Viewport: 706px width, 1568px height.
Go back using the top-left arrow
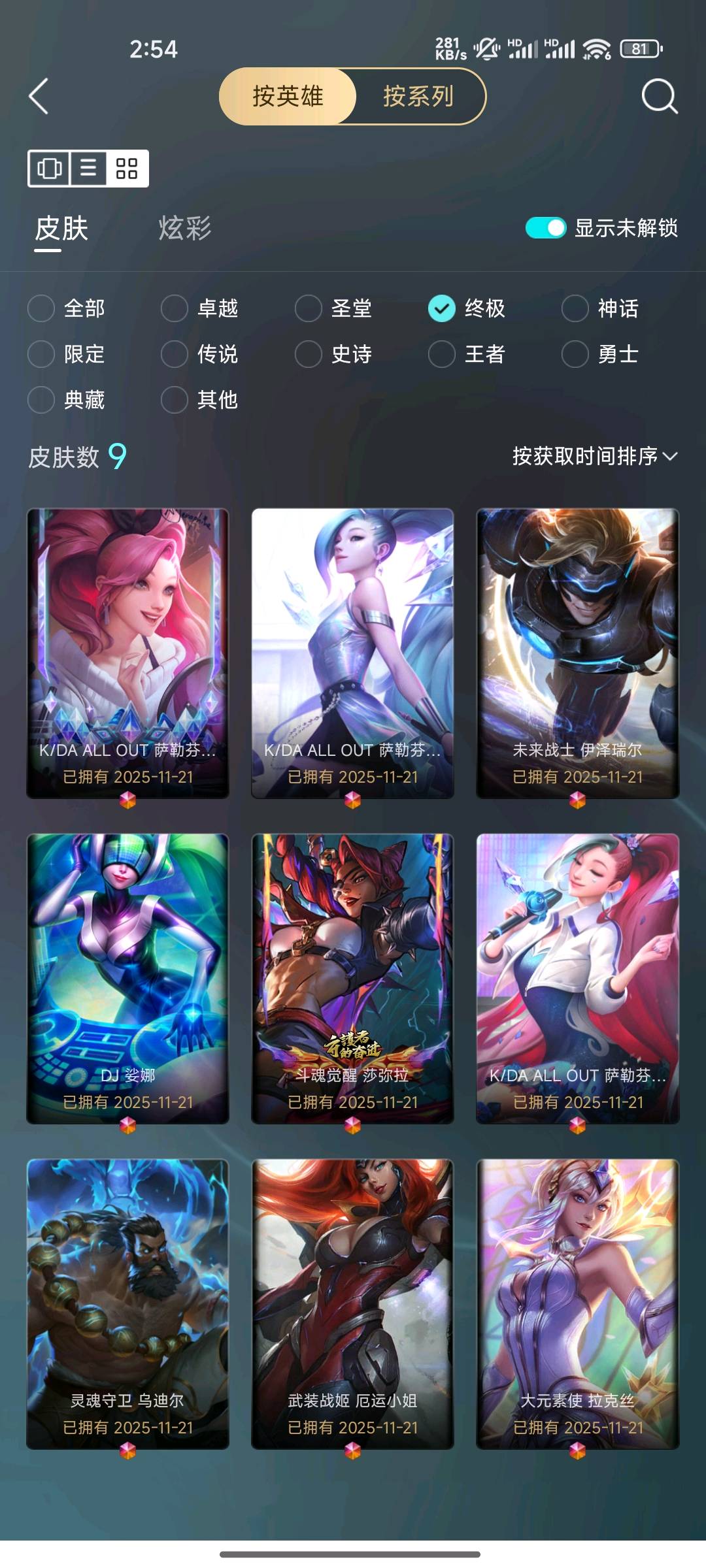click(39, 97)
